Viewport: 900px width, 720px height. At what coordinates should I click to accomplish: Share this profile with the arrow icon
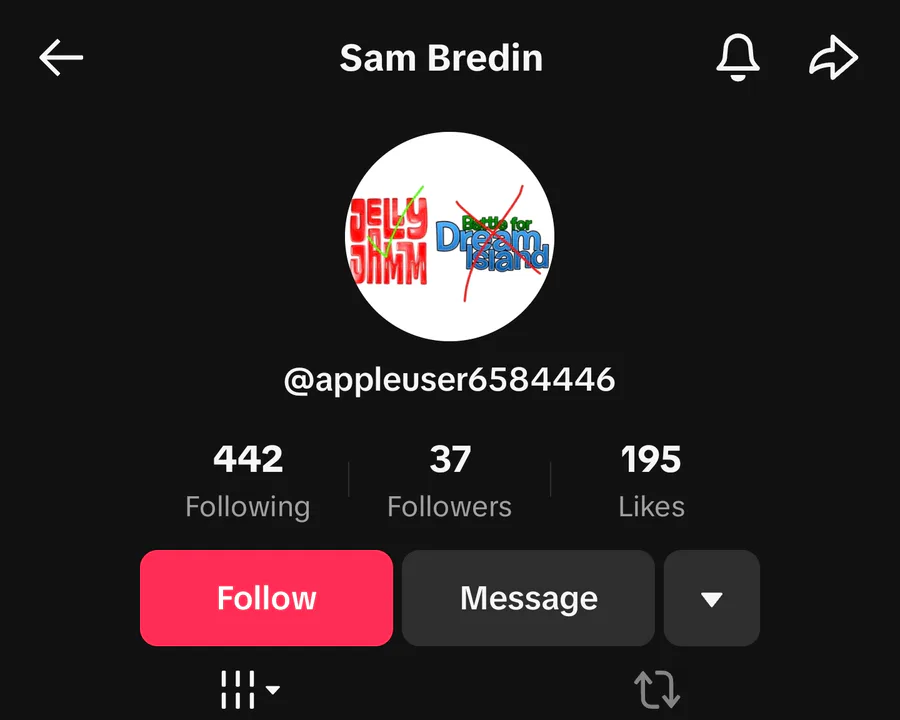coord(833,58)
